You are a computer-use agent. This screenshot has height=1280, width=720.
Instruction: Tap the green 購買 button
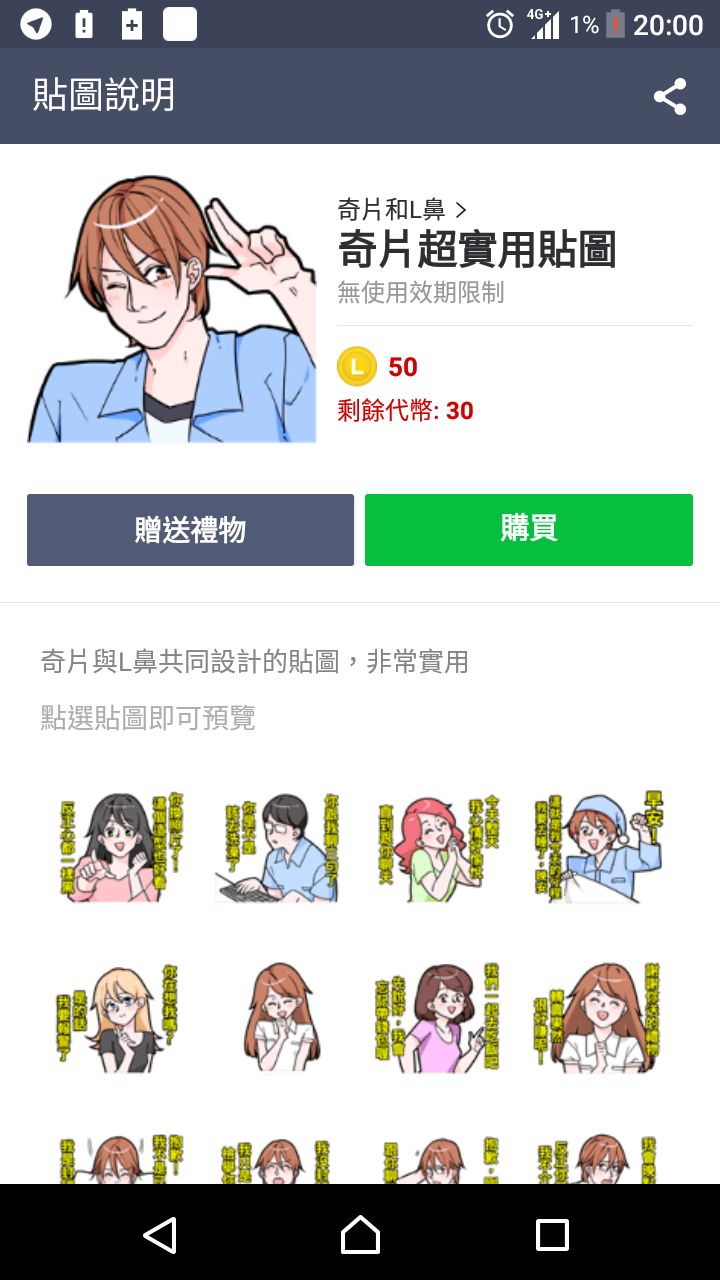click(528, 530)
